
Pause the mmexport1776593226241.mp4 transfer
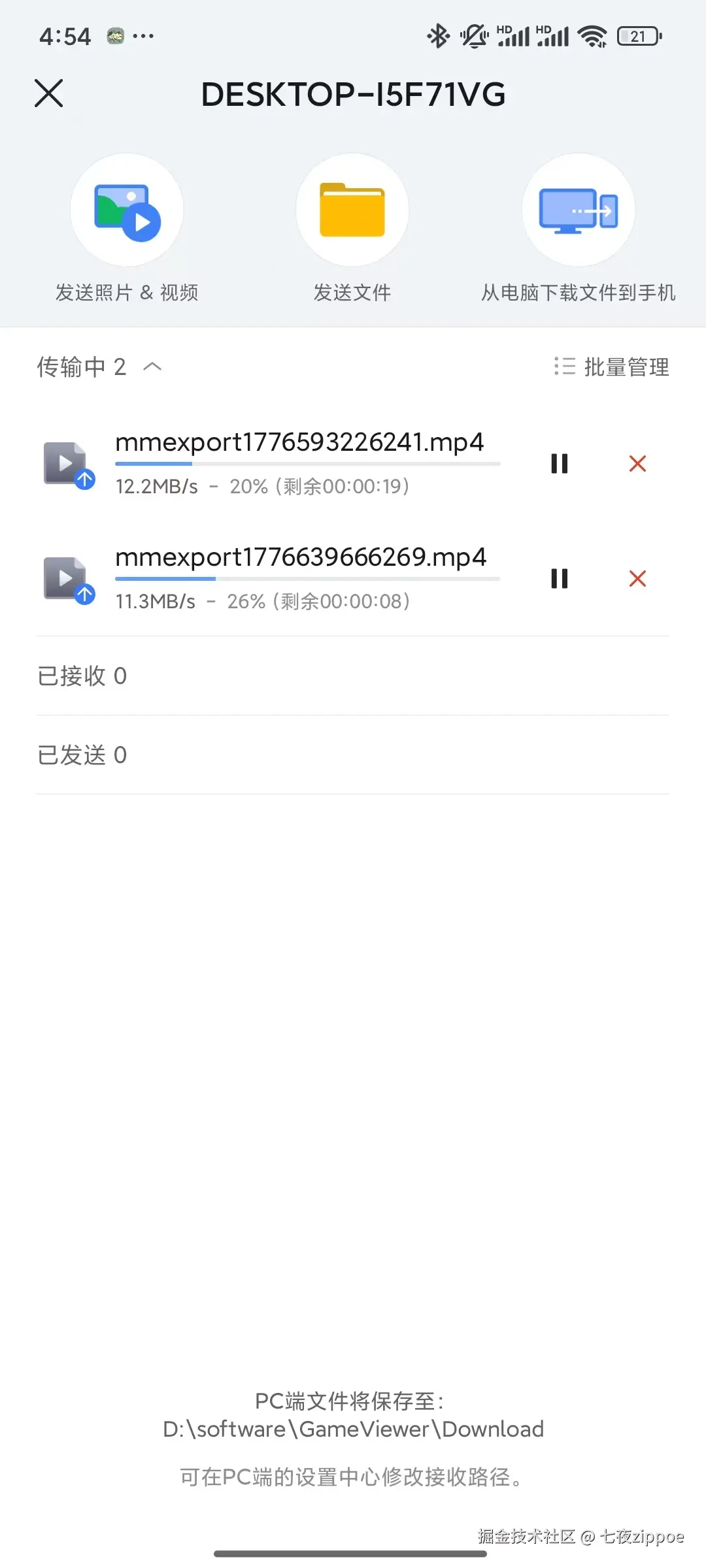pos(560,464)
